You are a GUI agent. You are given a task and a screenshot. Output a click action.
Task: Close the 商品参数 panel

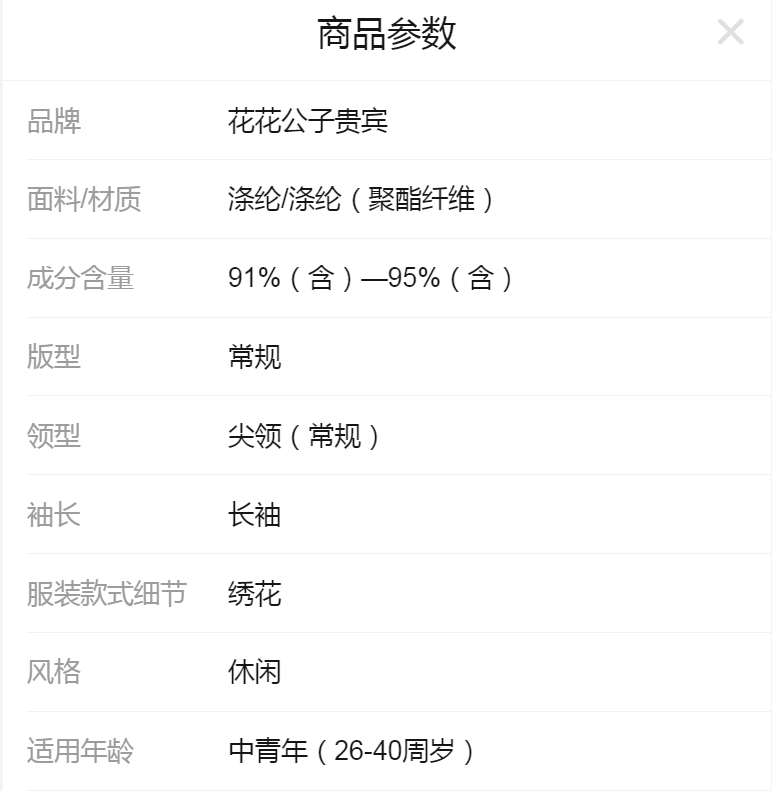click(x=731, y=33)
